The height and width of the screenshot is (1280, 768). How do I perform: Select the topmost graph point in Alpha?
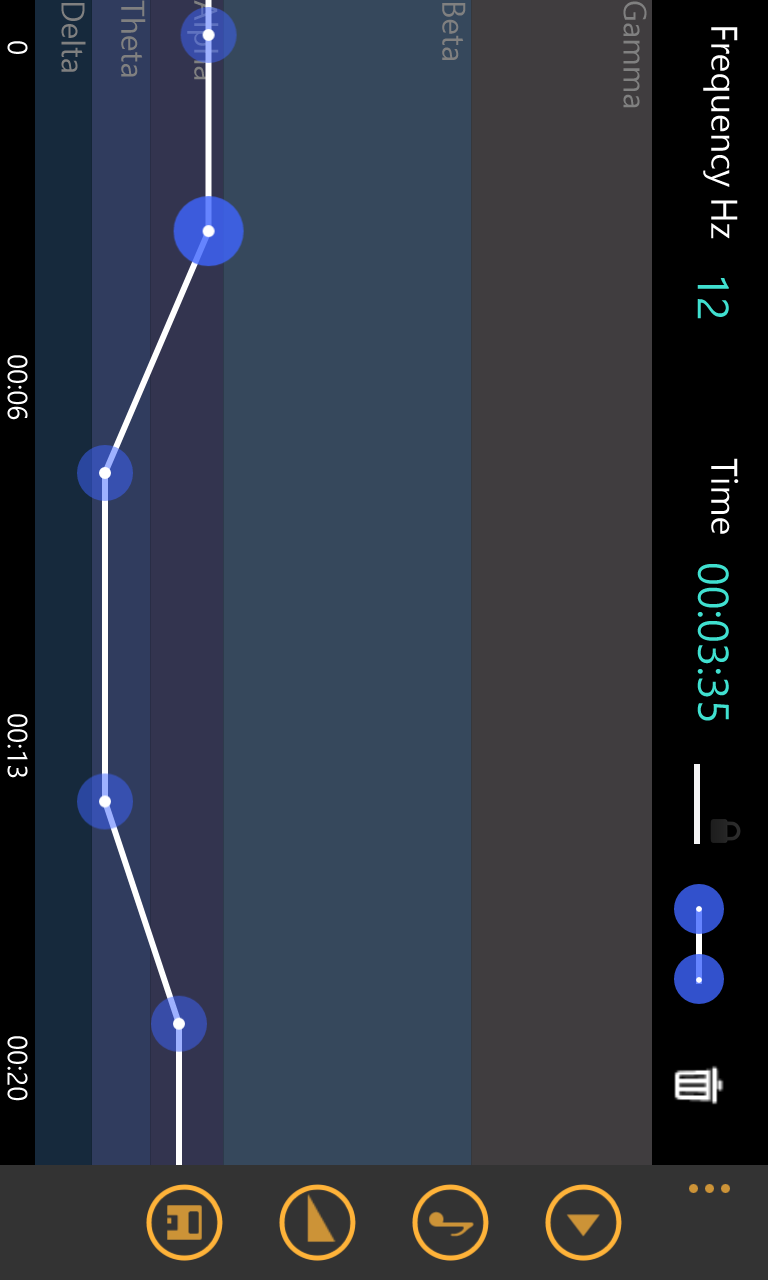pos(207,35)
